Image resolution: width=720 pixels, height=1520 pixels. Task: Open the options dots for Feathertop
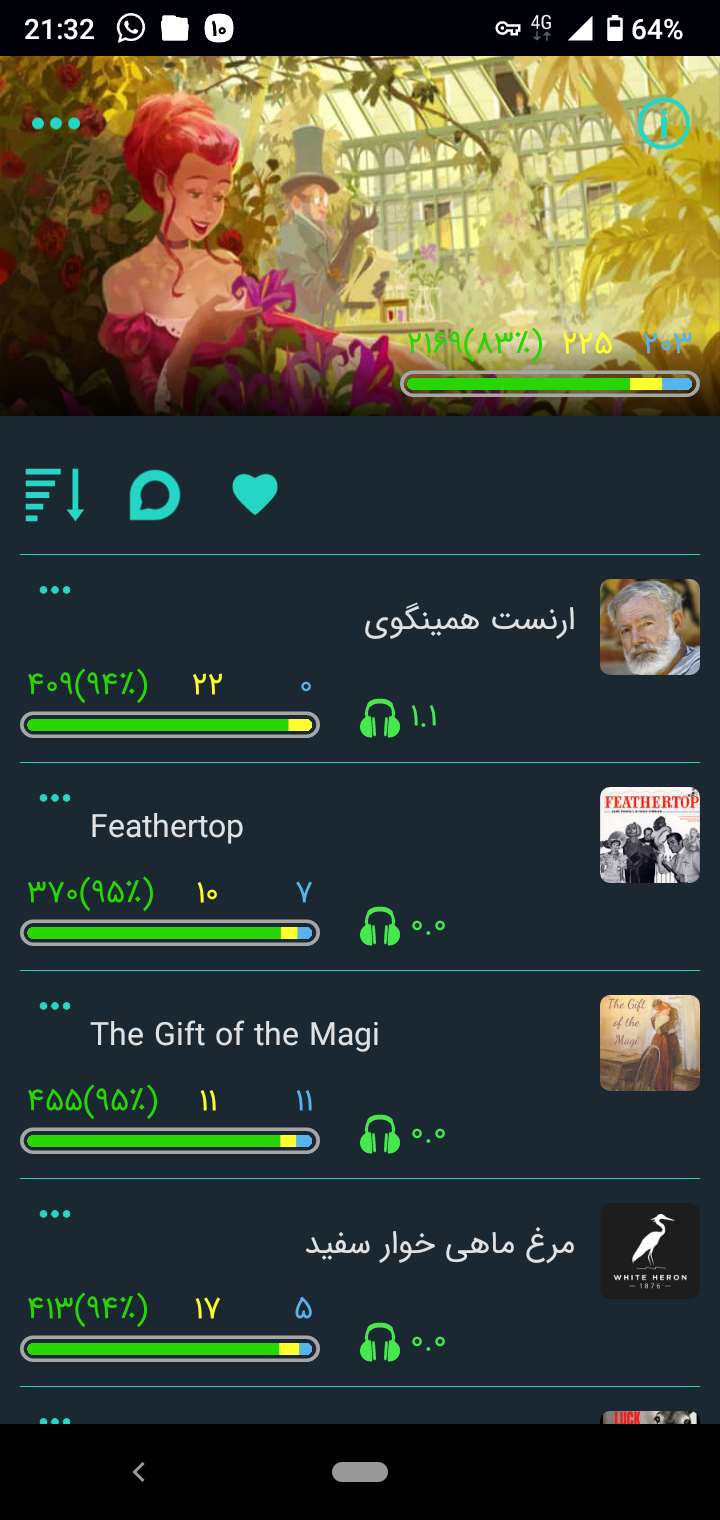[x=55, y=798]
